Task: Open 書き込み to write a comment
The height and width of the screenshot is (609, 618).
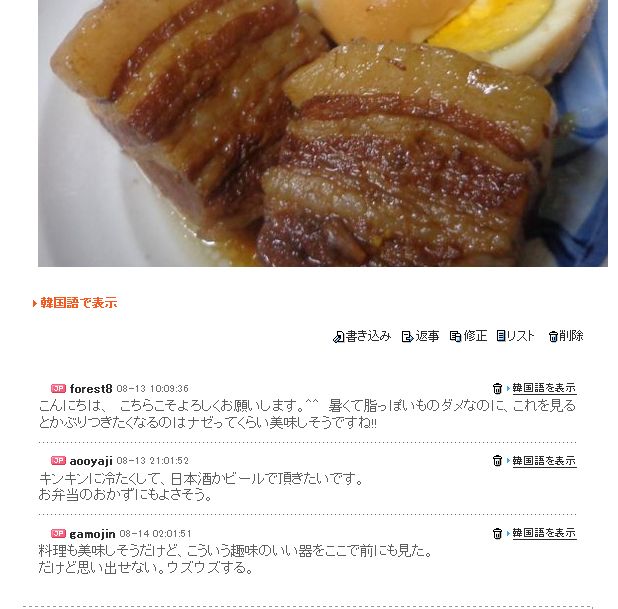Action: click(x=362, y=337)
